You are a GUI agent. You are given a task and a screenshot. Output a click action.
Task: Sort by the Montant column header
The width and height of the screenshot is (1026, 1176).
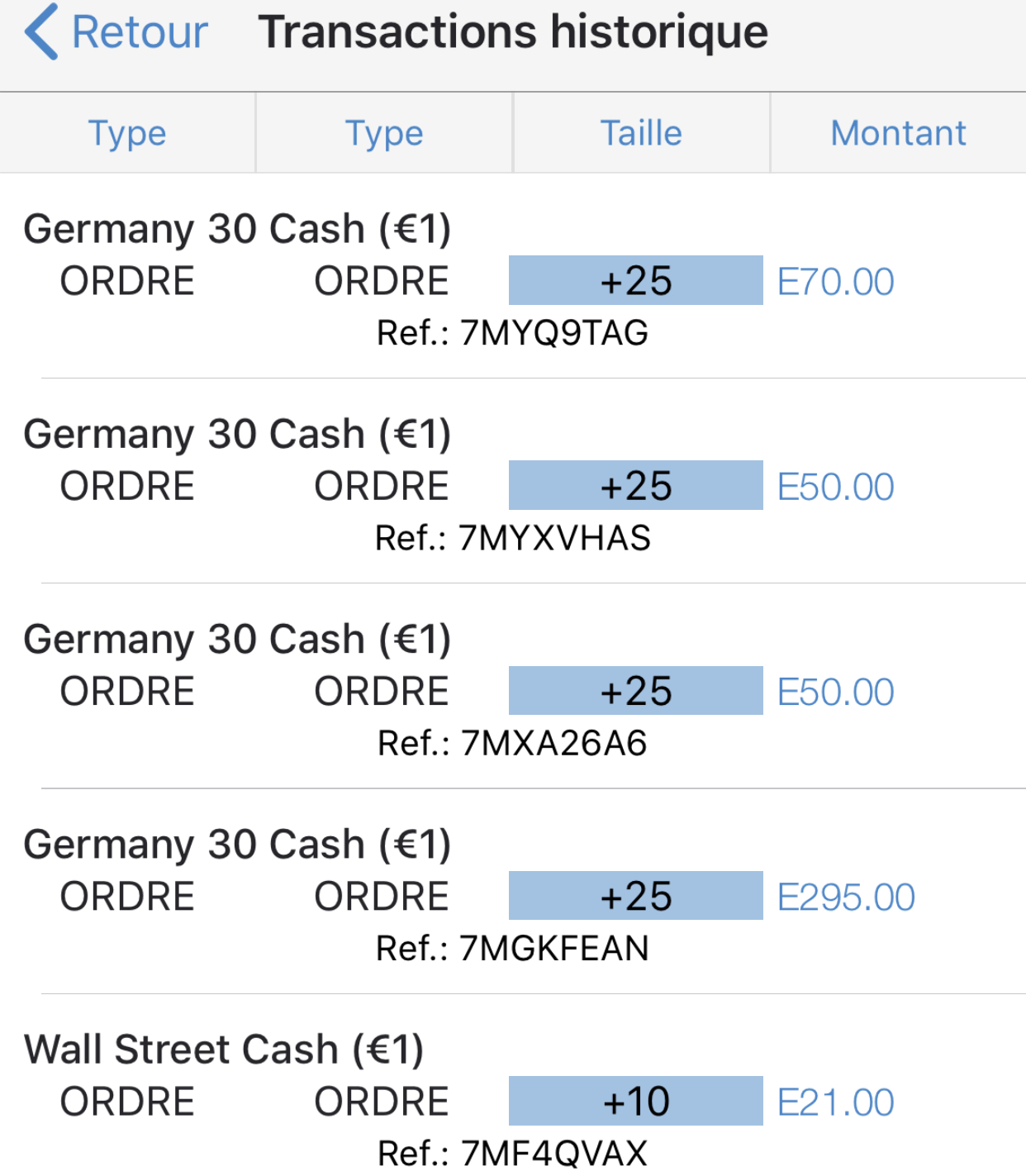(x=898, y=133)
